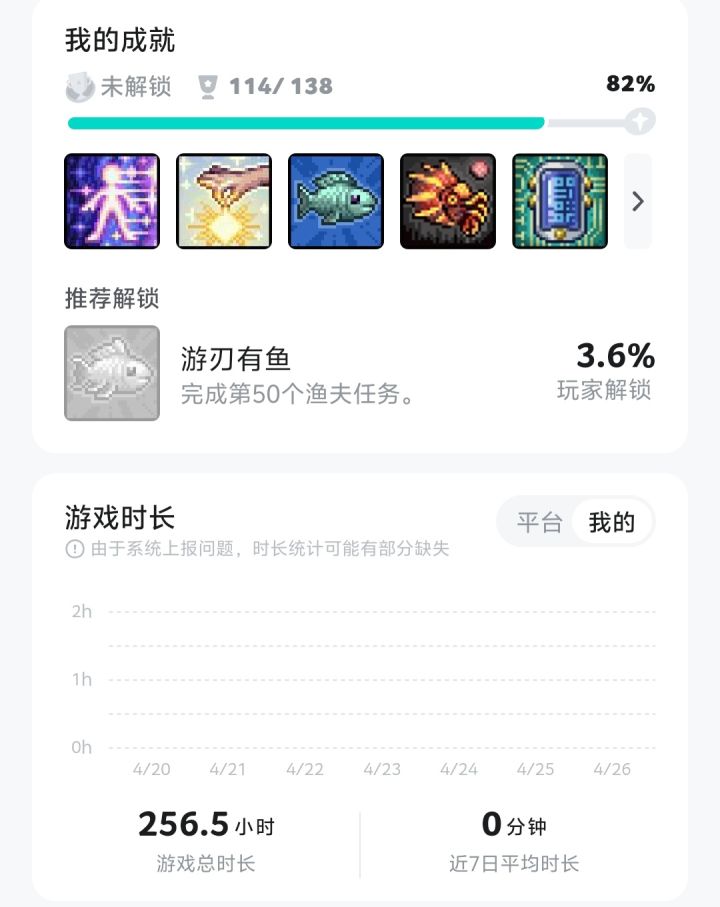Click the green circuit tablet achievement icon
This screenshot has height=907, width=720.
pos(559,200)
